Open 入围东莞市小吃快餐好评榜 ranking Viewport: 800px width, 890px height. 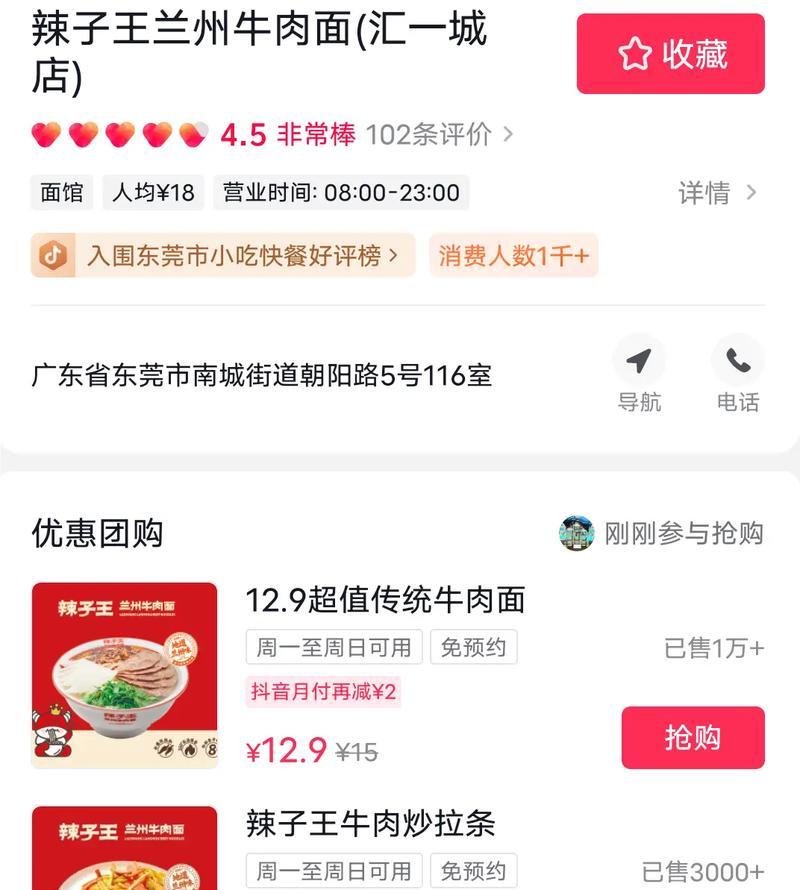[x=222, y=256]
